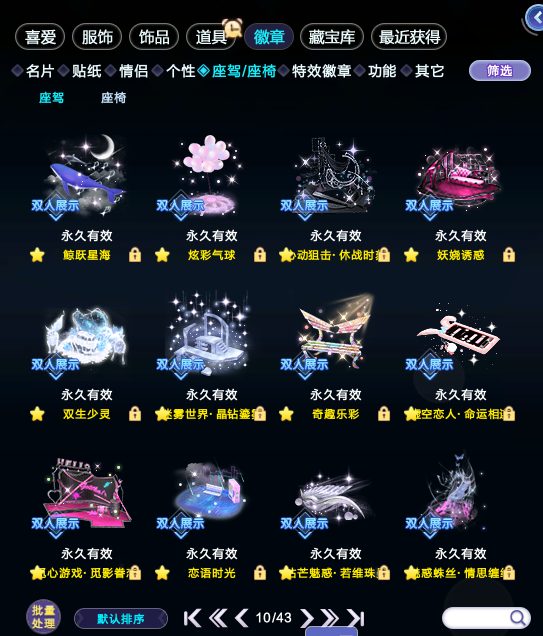
Task: Switch to the 喜爱 tab
Action: coord(40,37)
